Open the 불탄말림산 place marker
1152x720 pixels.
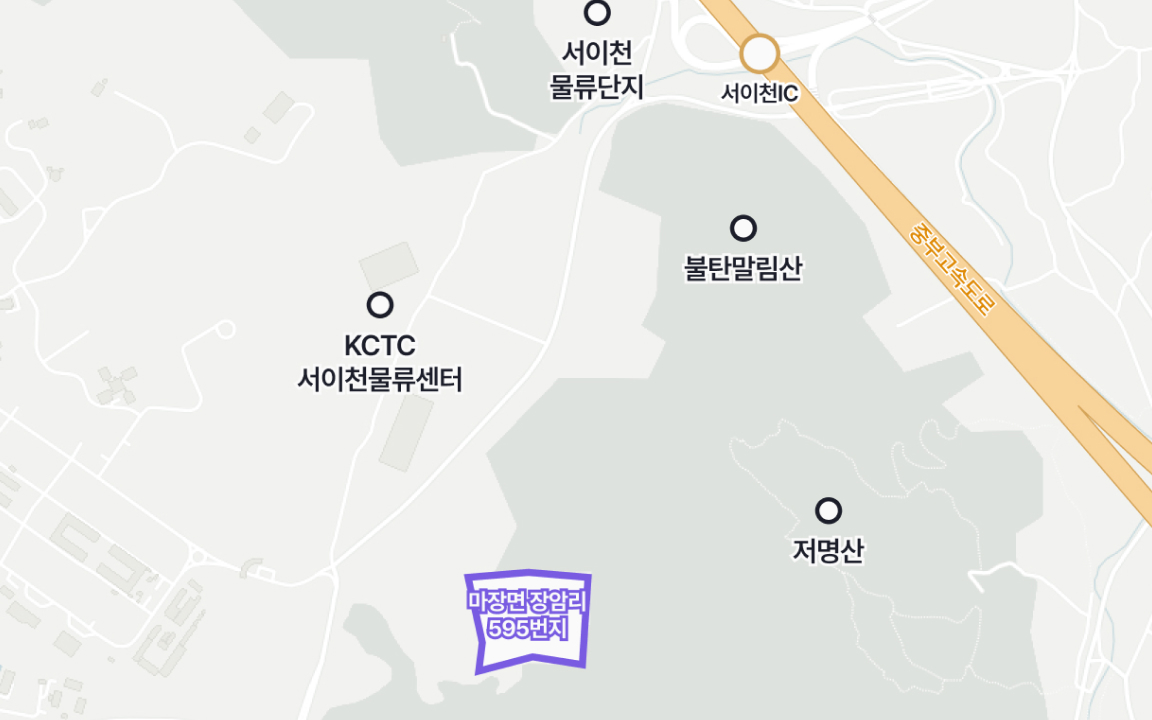pos(743,228)
